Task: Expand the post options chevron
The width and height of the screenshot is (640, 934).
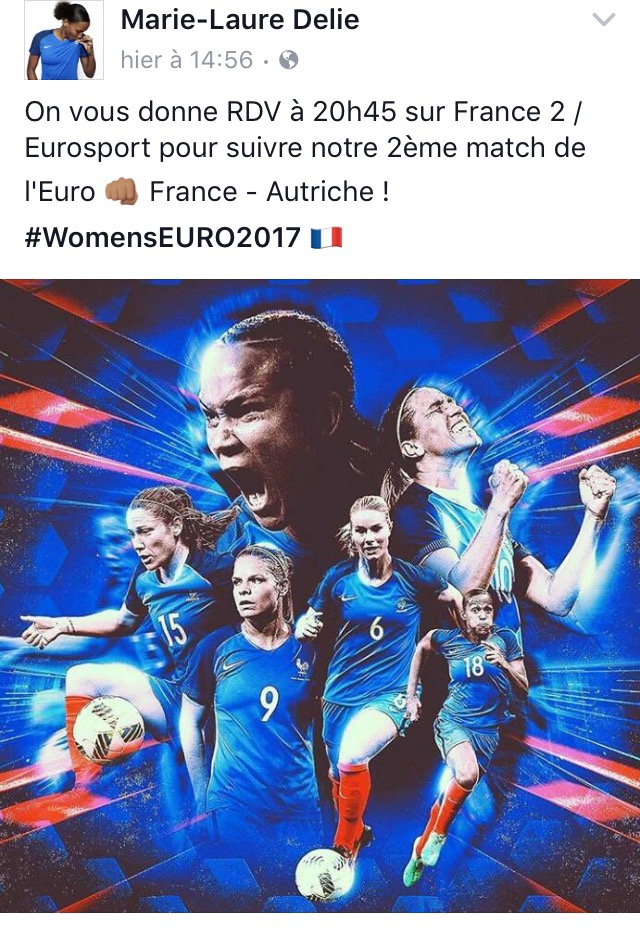Action: pos(604,20)
